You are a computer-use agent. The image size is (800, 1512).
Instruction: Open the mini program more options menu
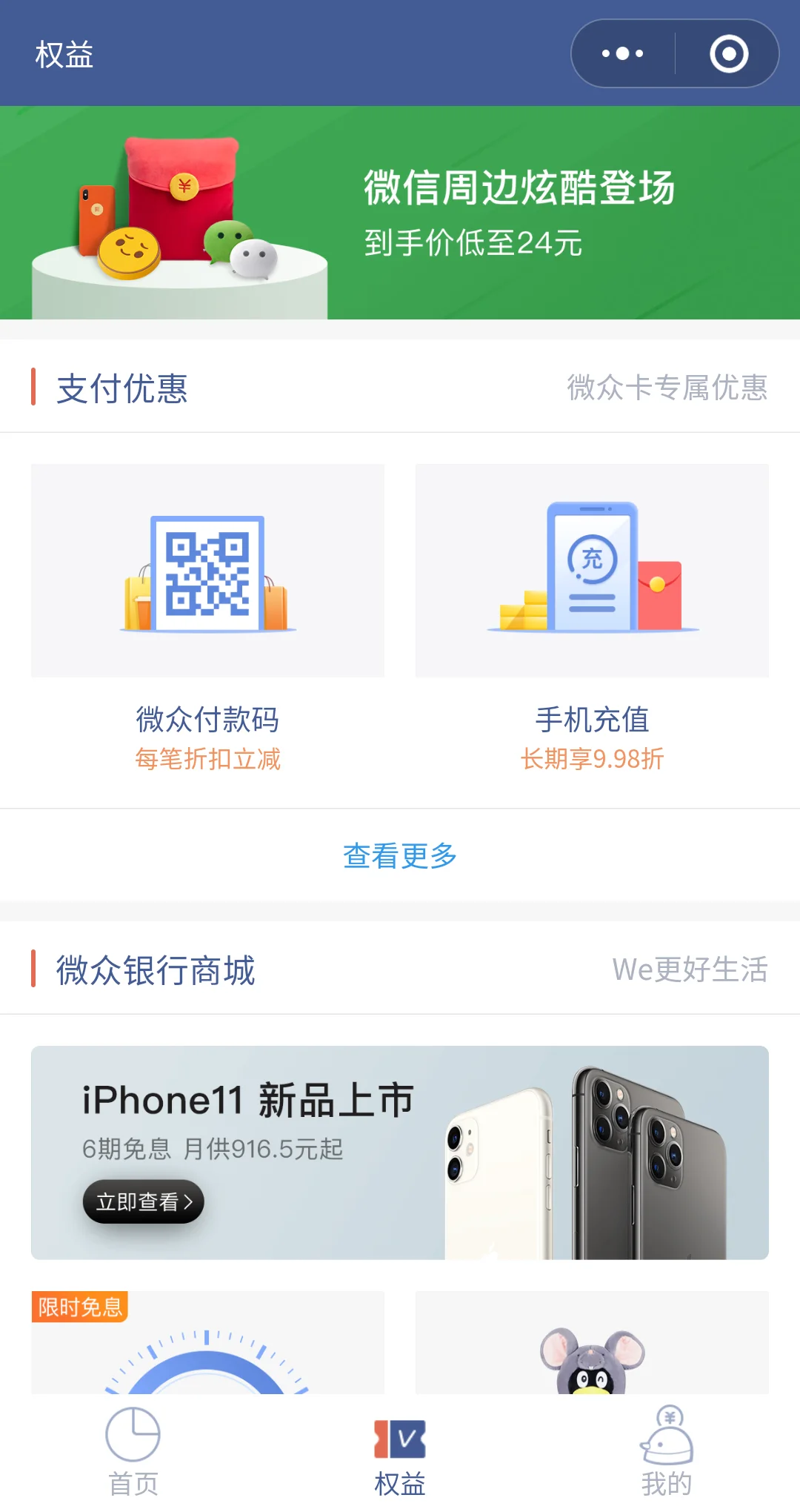pos(622,53)
